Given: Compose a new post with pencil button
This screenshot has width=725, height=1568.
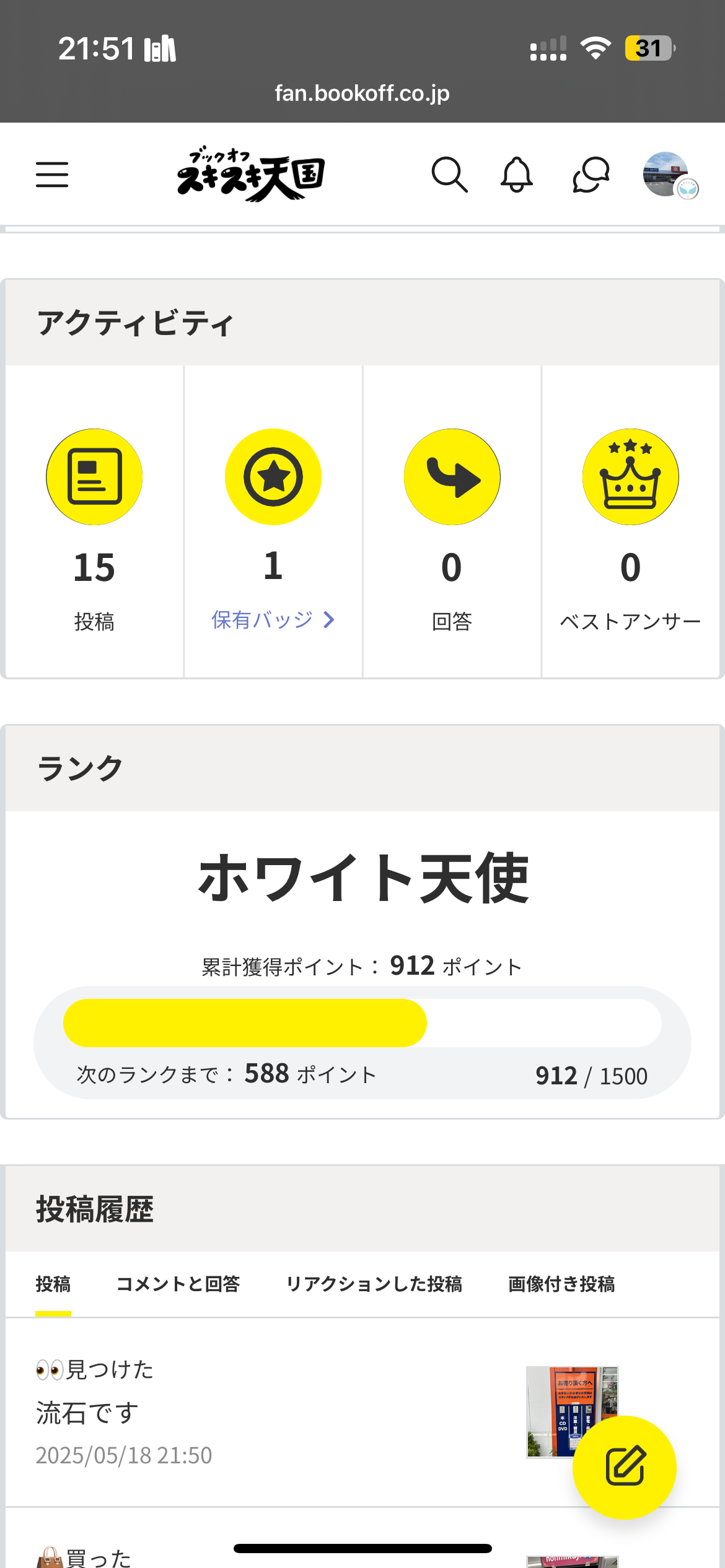Looking at the screenshot, I should click(x=625, y=1467).
